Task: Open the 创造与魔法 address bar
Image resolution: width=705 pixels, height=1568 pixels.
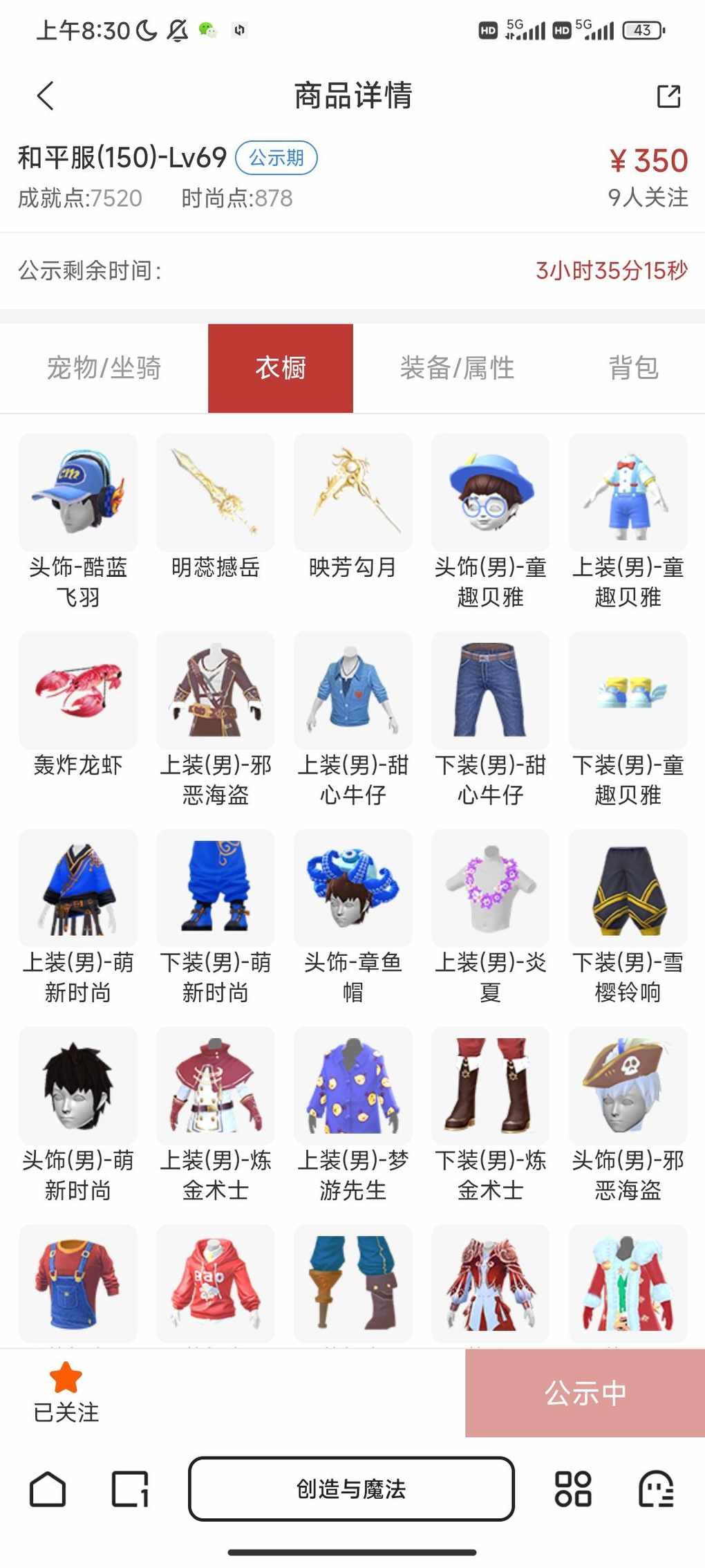Action: point(351,1489)
